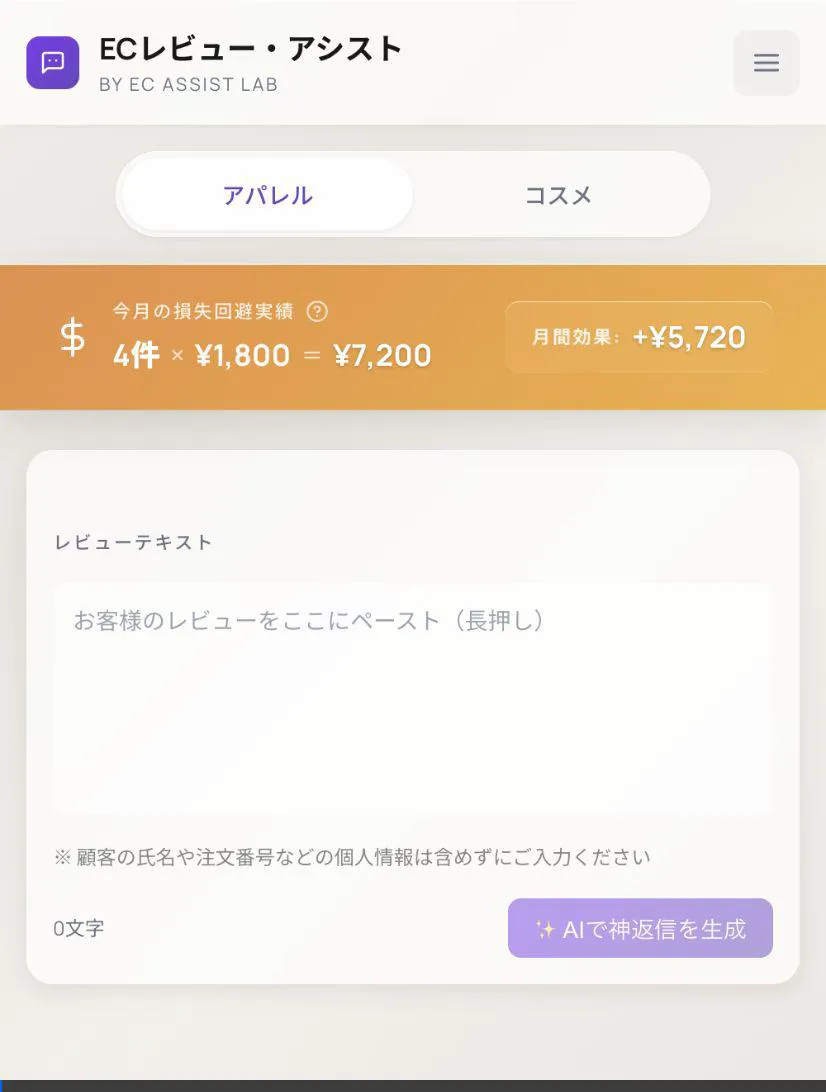Click the ECレビュー・アシスト title text

pos(248,48)
